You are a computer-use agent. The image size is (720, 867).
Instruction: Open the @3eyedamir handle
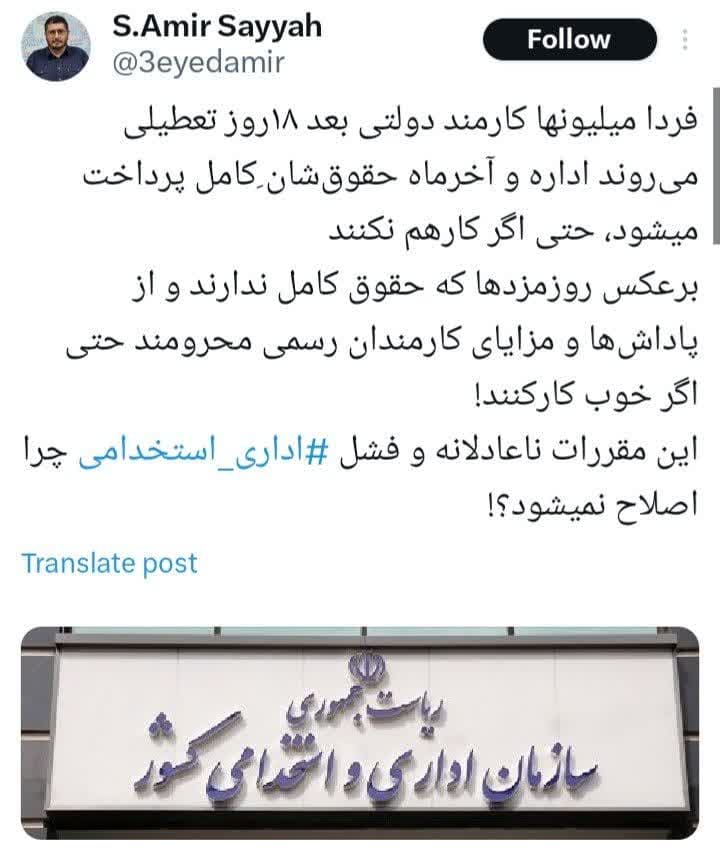(x=199, y=62)
